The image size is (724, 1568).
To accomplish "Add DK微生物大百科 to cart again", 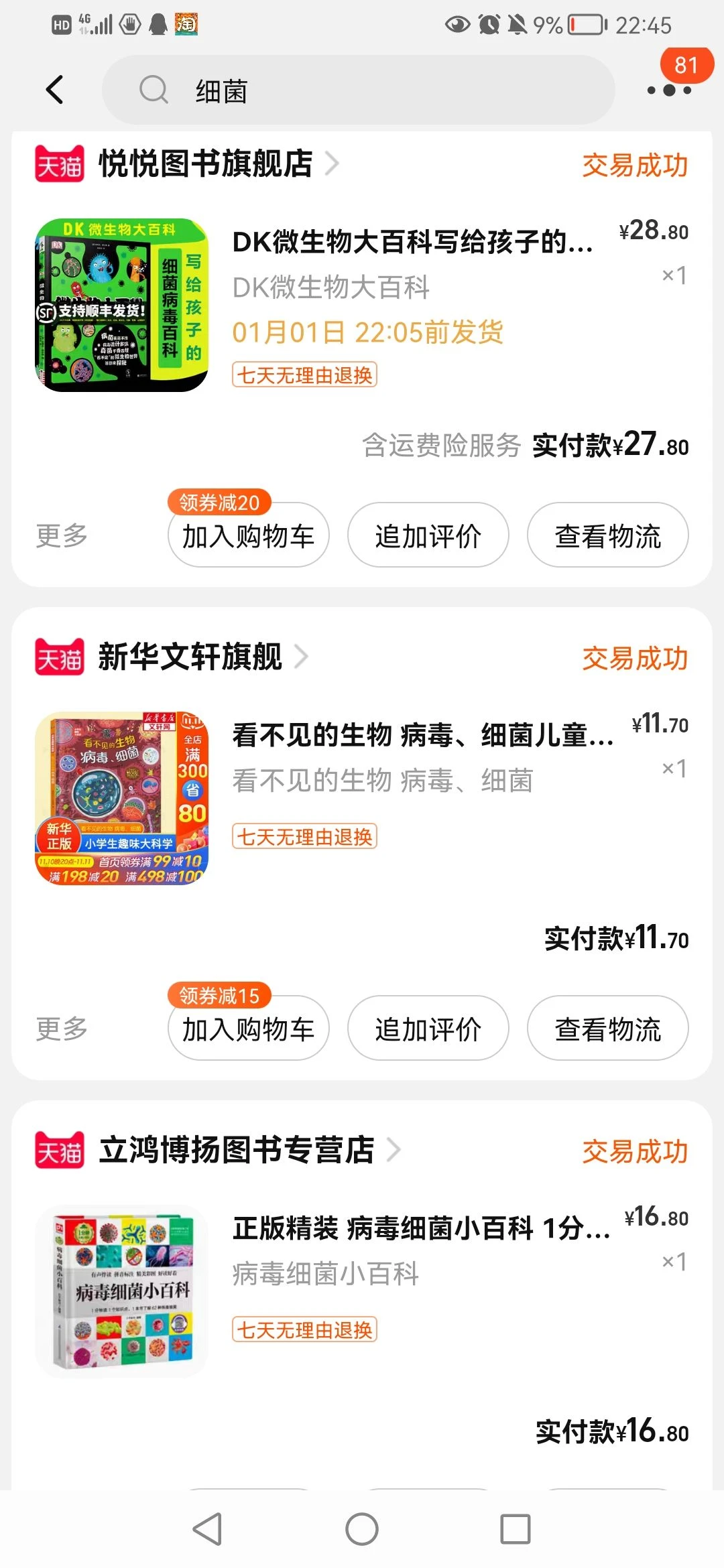I will click(x=248, y=536).
